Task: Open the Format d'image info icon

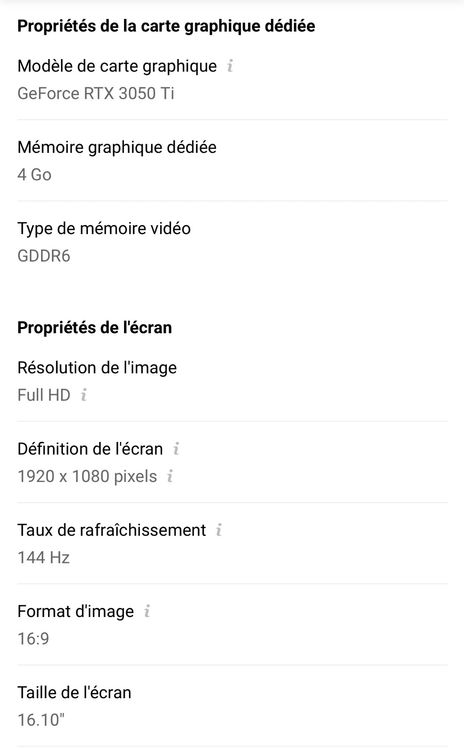Action: (x=147, y=611)
